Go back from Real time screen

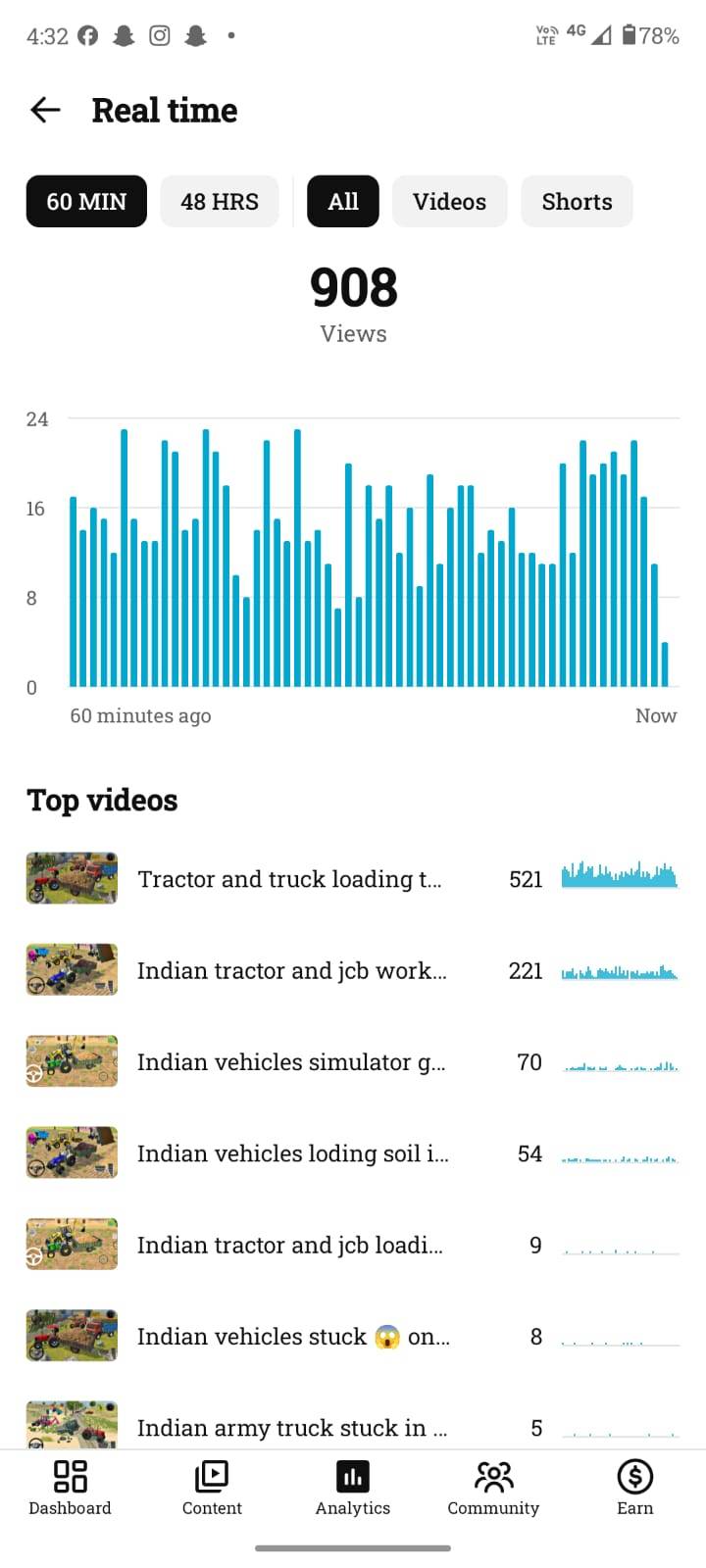tap(45, 110)
